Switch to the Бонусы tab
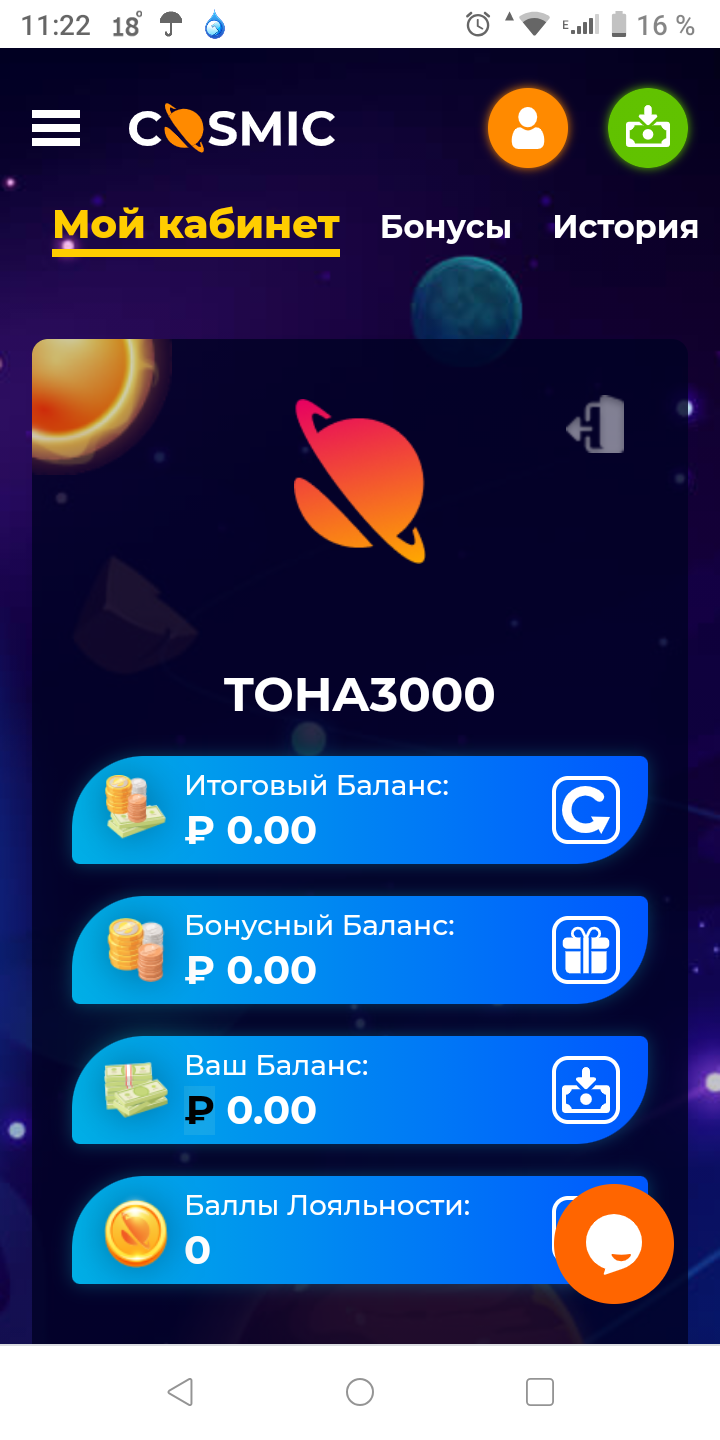This screenshot has width=720, height=1440. (x=445, y=227)
